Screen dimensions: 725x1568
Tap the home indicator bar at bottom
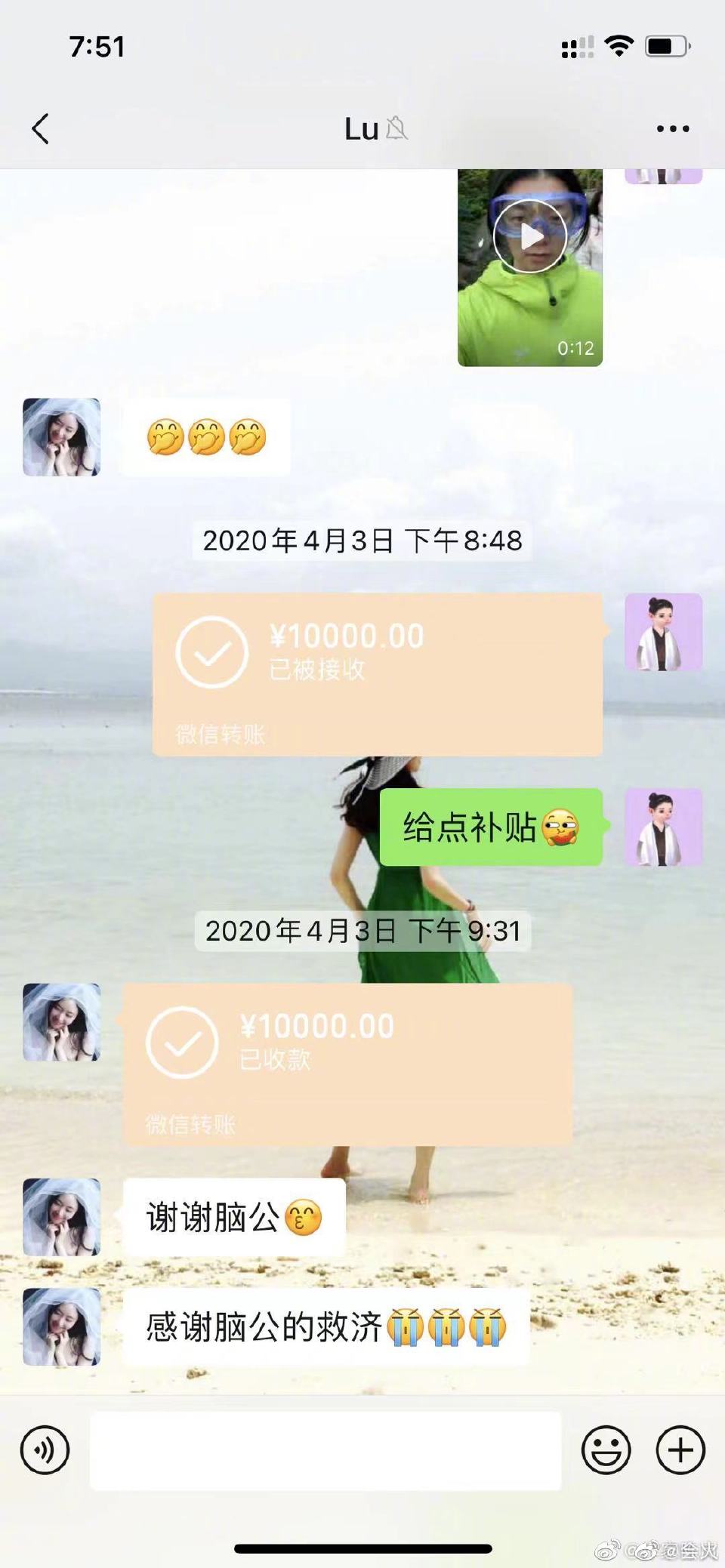pos(362,1550)
